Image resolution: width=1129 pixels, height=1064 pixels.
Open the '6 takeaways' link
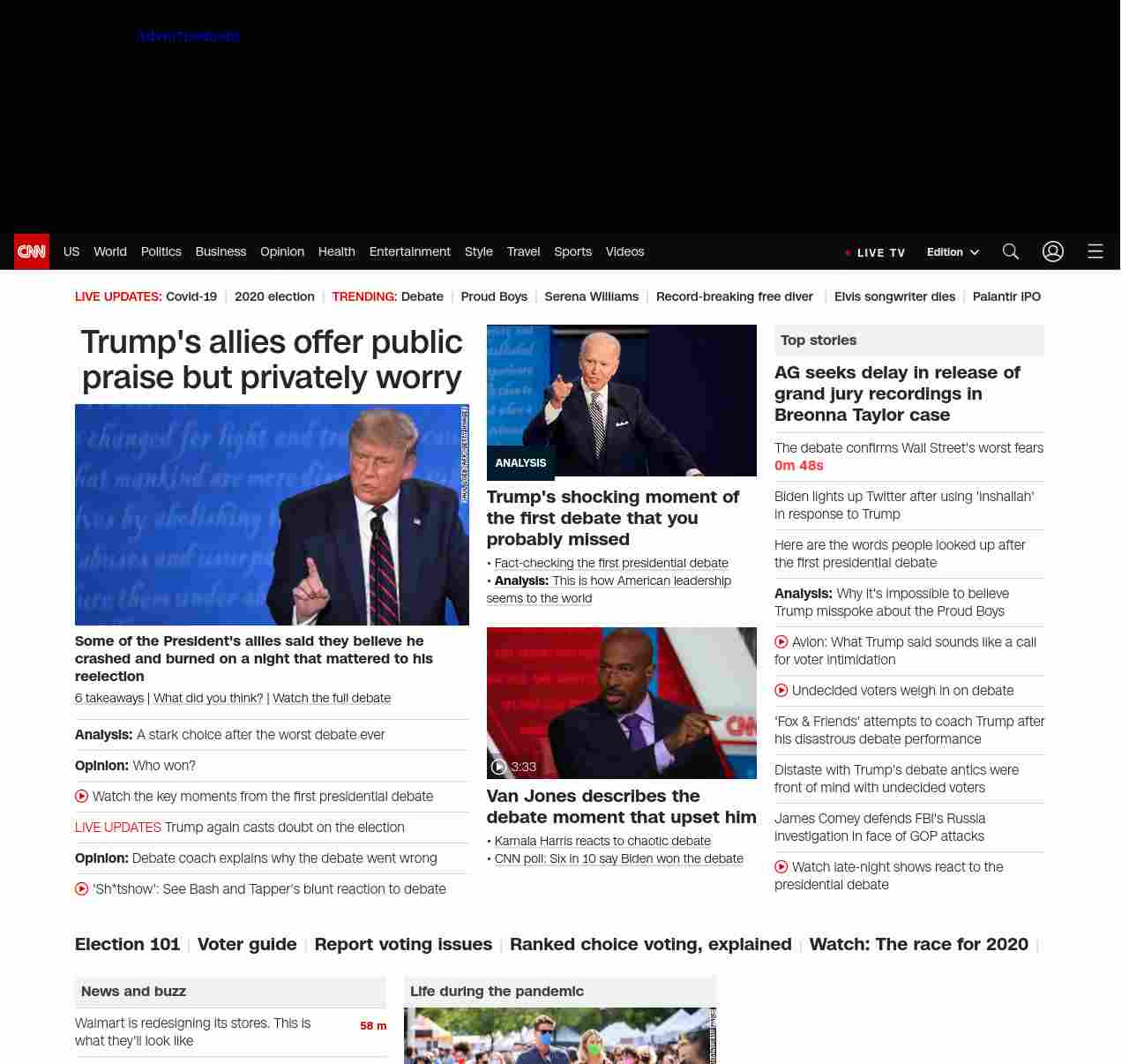[x=109, y=698]
